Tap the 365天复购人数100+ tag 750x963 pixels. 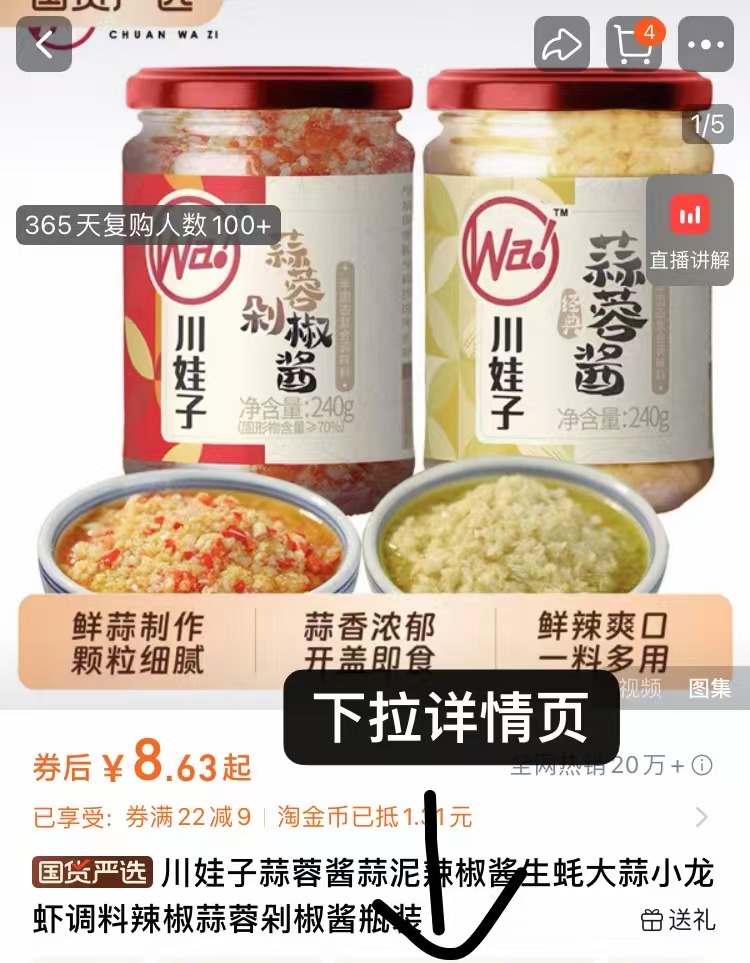(145, 227)
